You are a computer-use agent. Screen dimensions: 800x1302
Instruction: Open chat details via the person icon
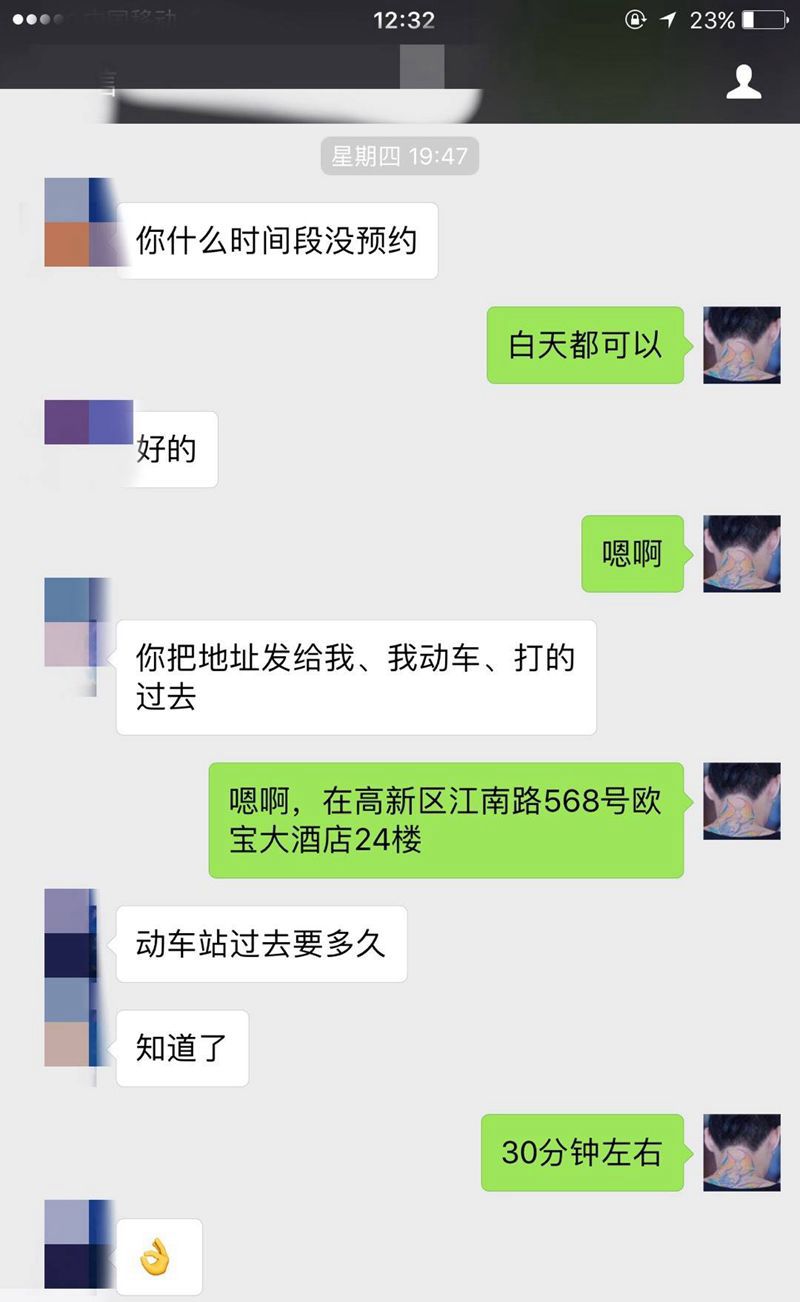[x=743, y=82]
